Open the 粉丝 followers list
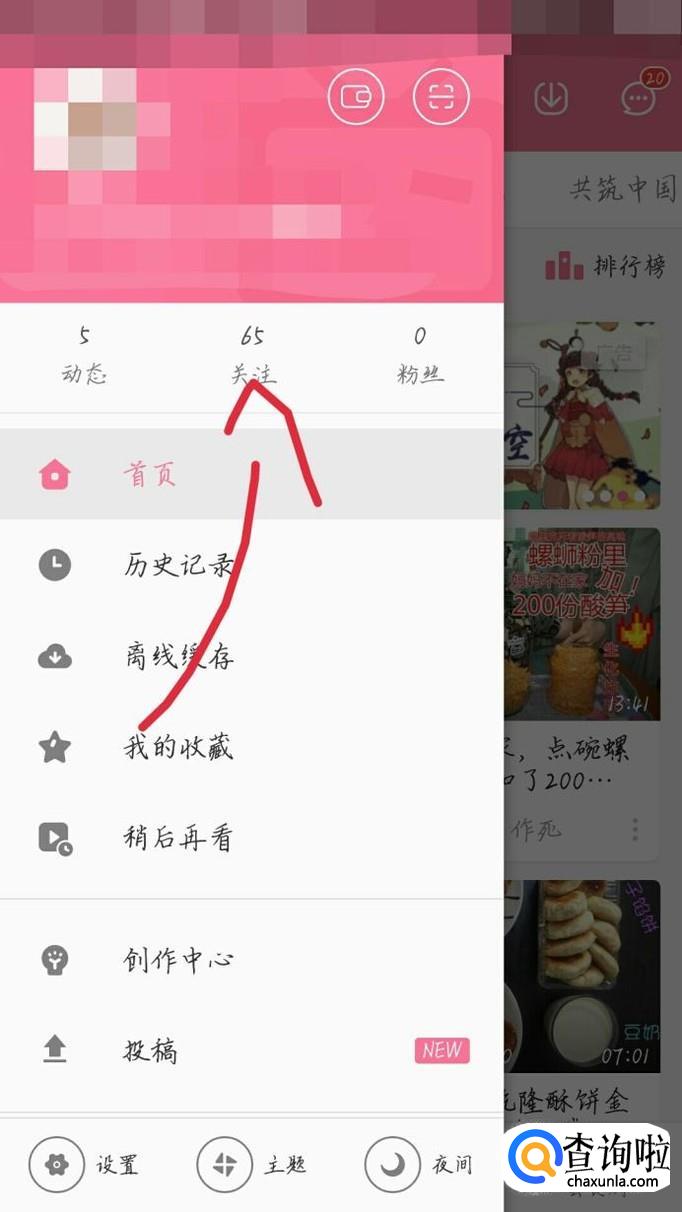The width and height of the screenshot is (682, 1212). pos(420,355)
